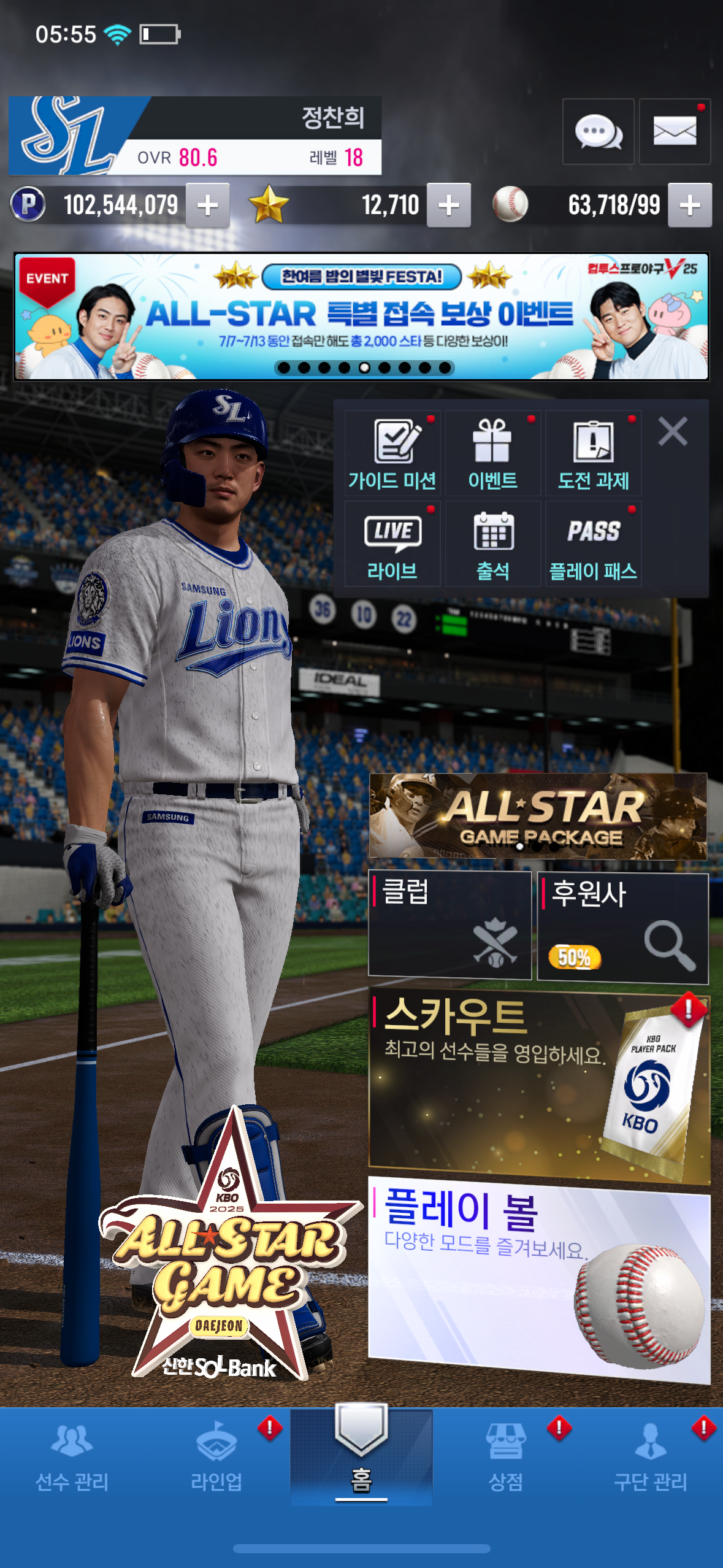
Task: Start 플레이 볼
Action: pyautogui.click(x=538, y=1279)
